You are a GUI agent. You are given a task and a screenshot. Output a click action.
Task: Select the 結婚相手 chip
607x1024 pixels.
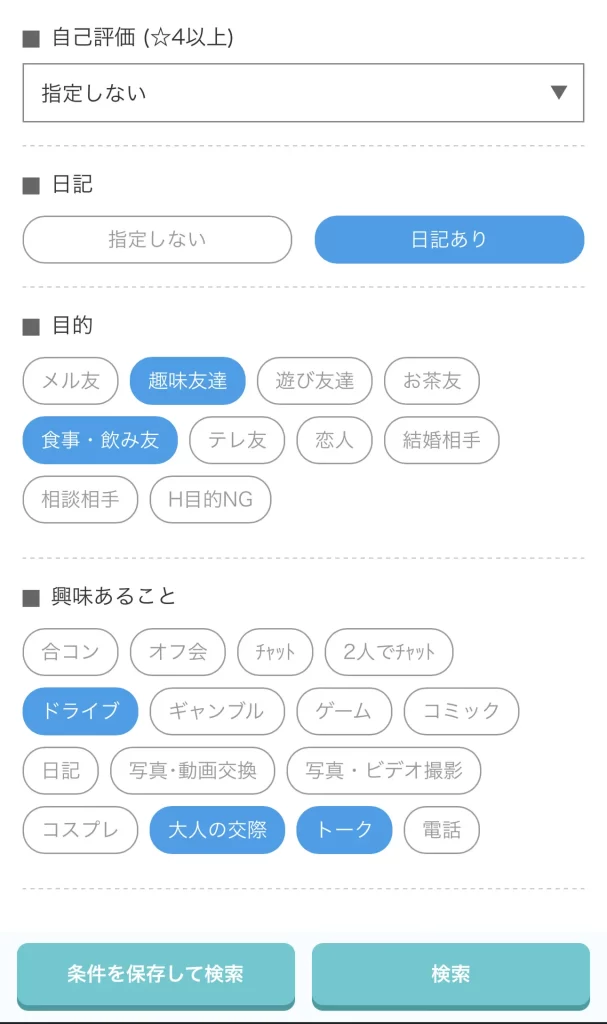[441, 440]
